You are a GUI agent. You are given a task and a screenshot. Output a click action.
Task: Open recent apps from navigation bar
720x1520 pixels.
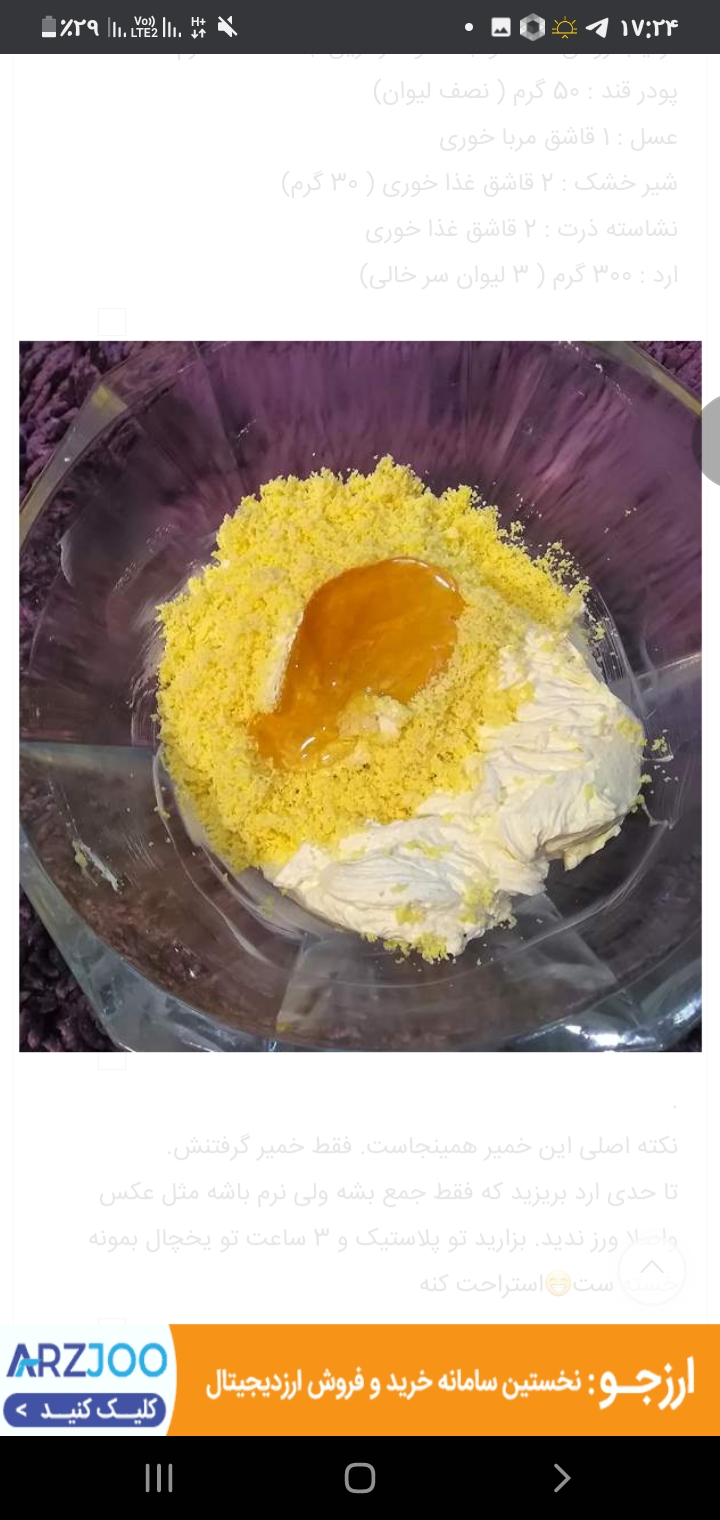(x=159, y=1478)
